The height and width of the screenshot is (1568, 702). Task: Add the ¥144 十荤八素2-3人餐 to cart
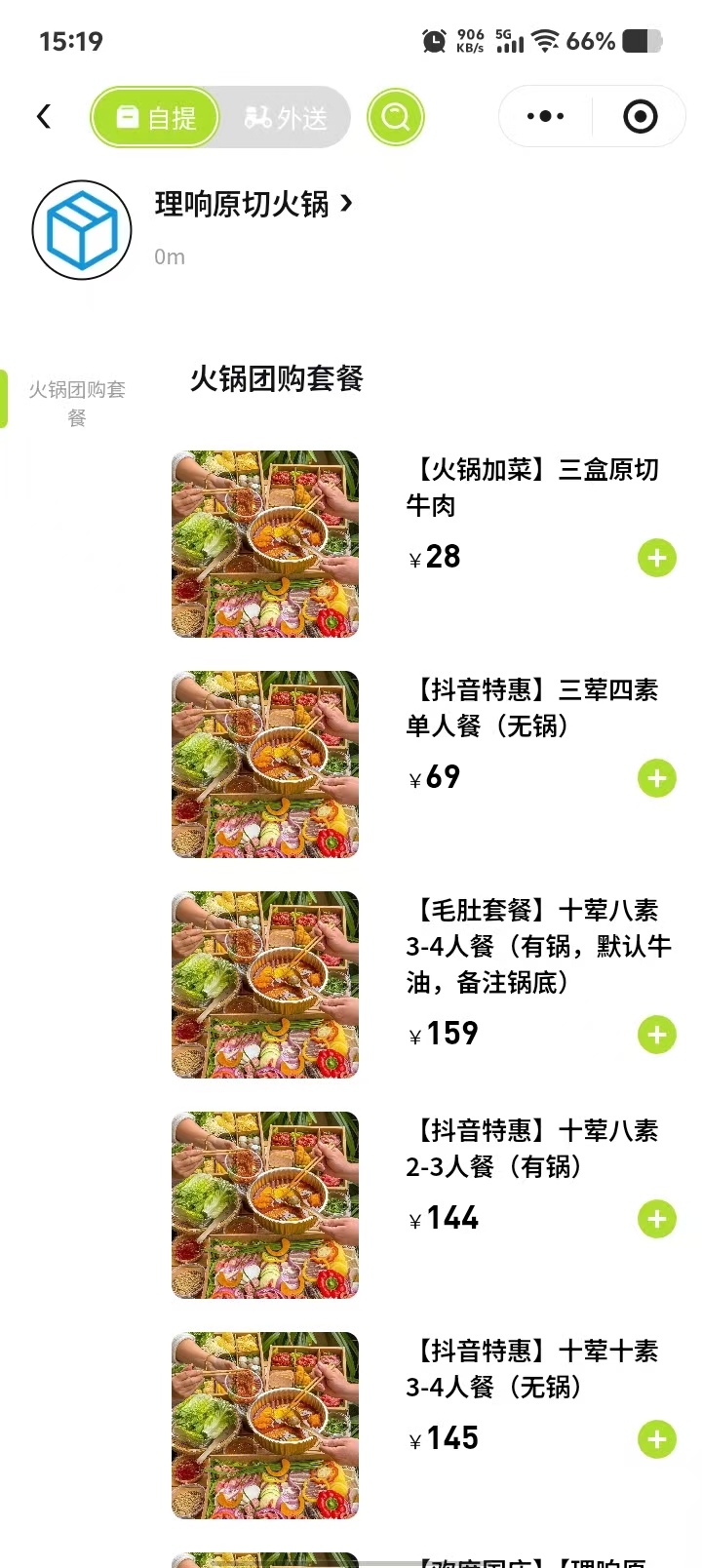click(x=656, y=1219)
